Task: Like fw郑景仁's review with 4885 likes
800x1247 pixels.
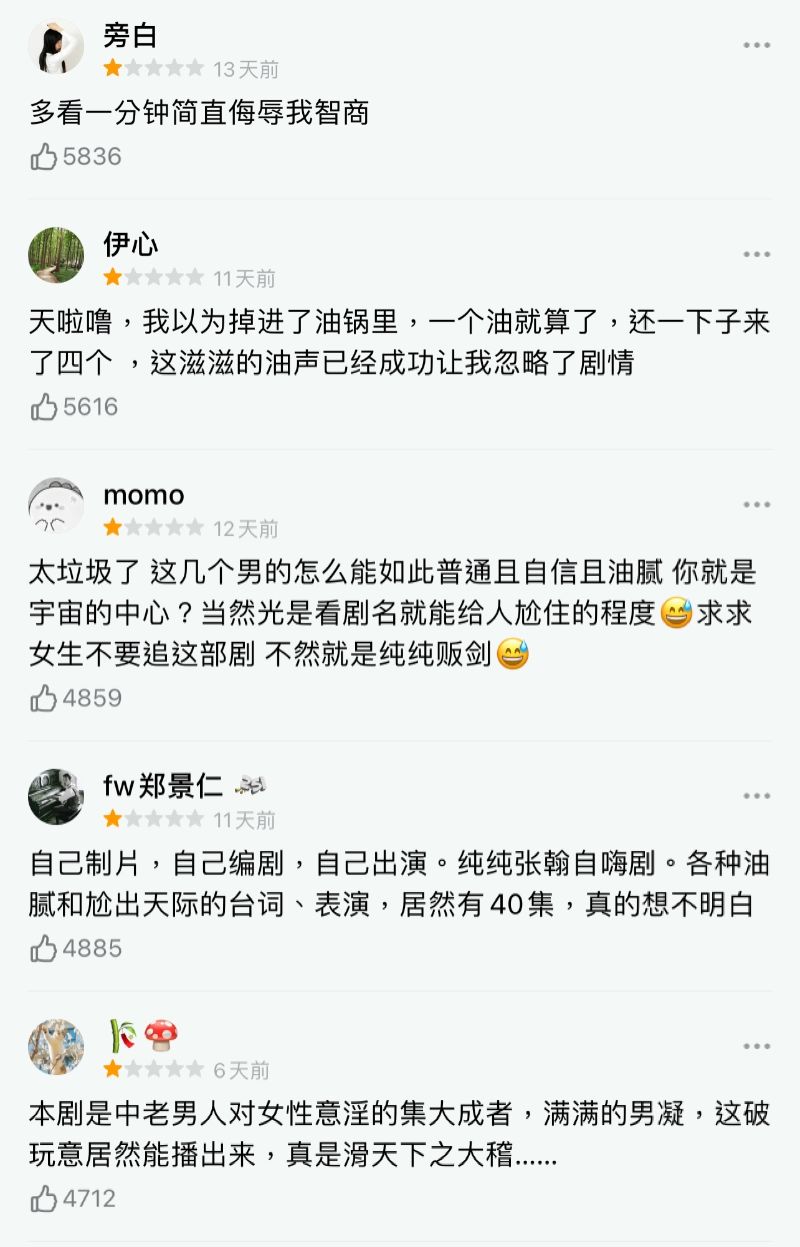Action: (44, 948)
